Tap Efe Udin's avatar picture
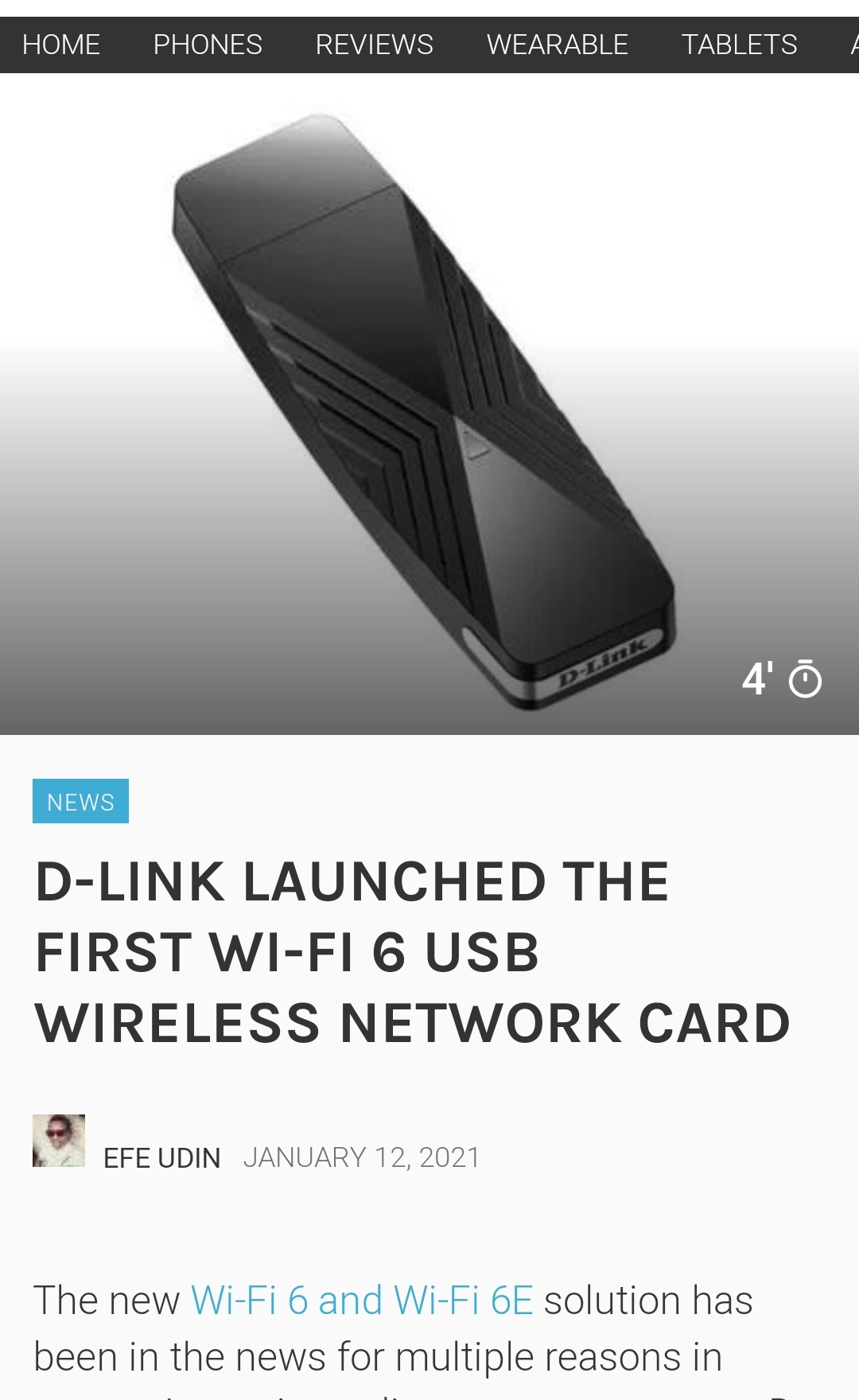 point(59,1141)
